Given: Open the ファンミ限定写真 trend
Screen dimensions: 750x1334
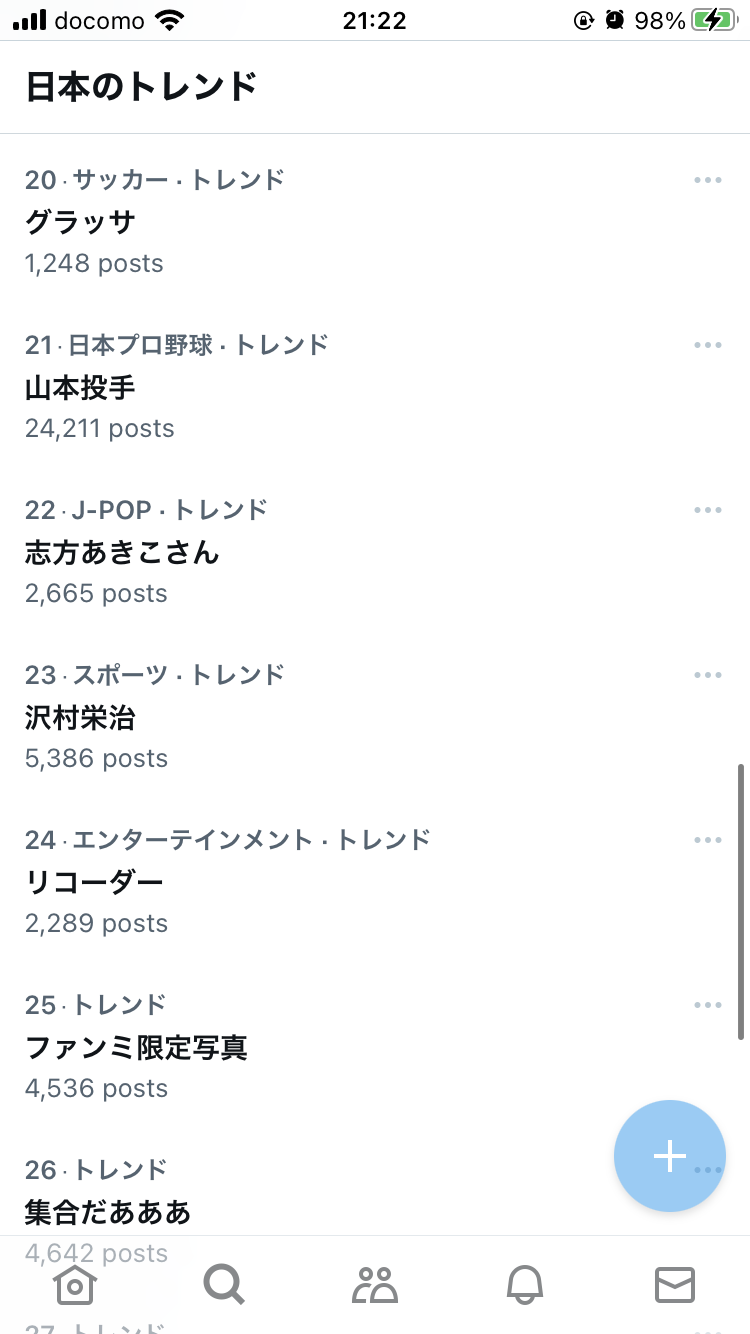Looking at the screenshot, I should (375, 1046).
